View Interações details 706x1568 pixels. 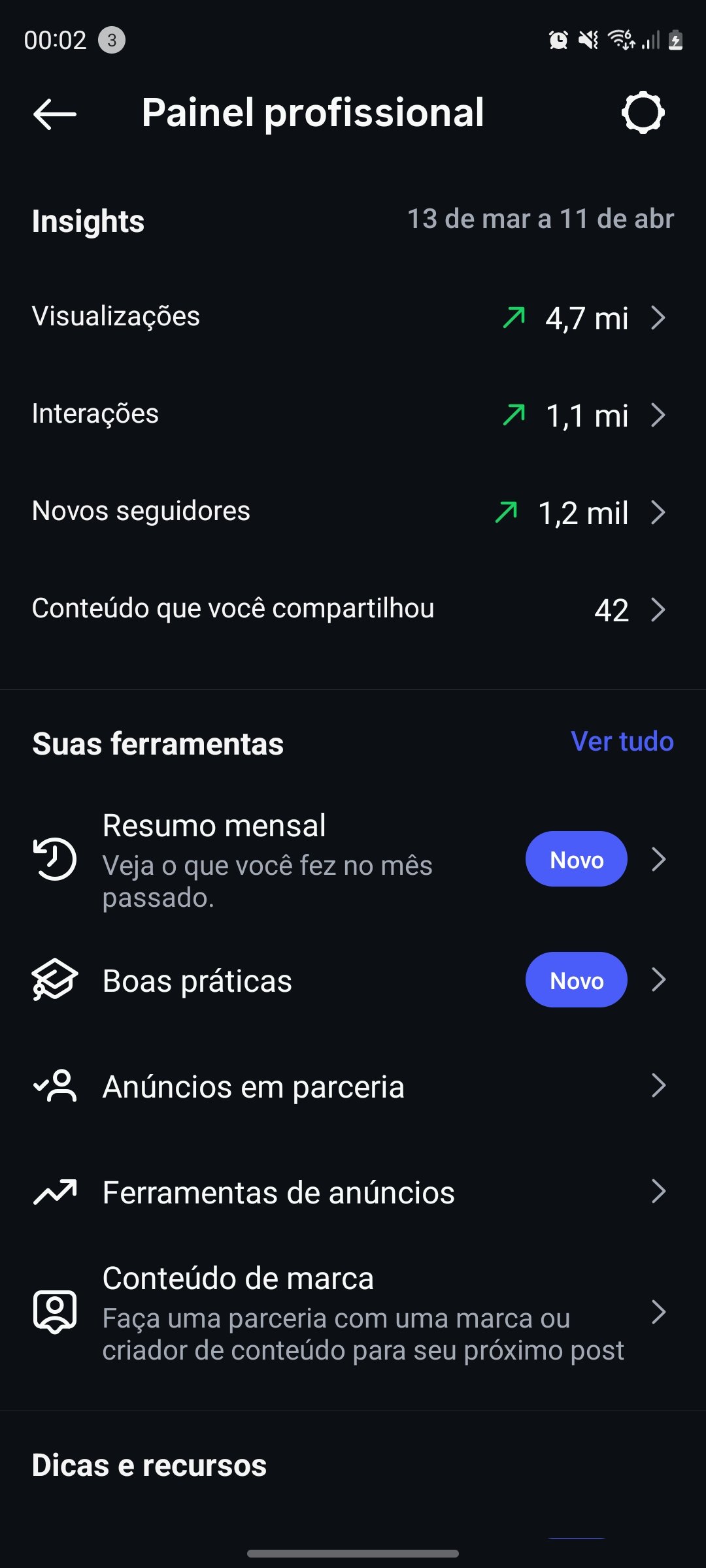tap(353, 415)
